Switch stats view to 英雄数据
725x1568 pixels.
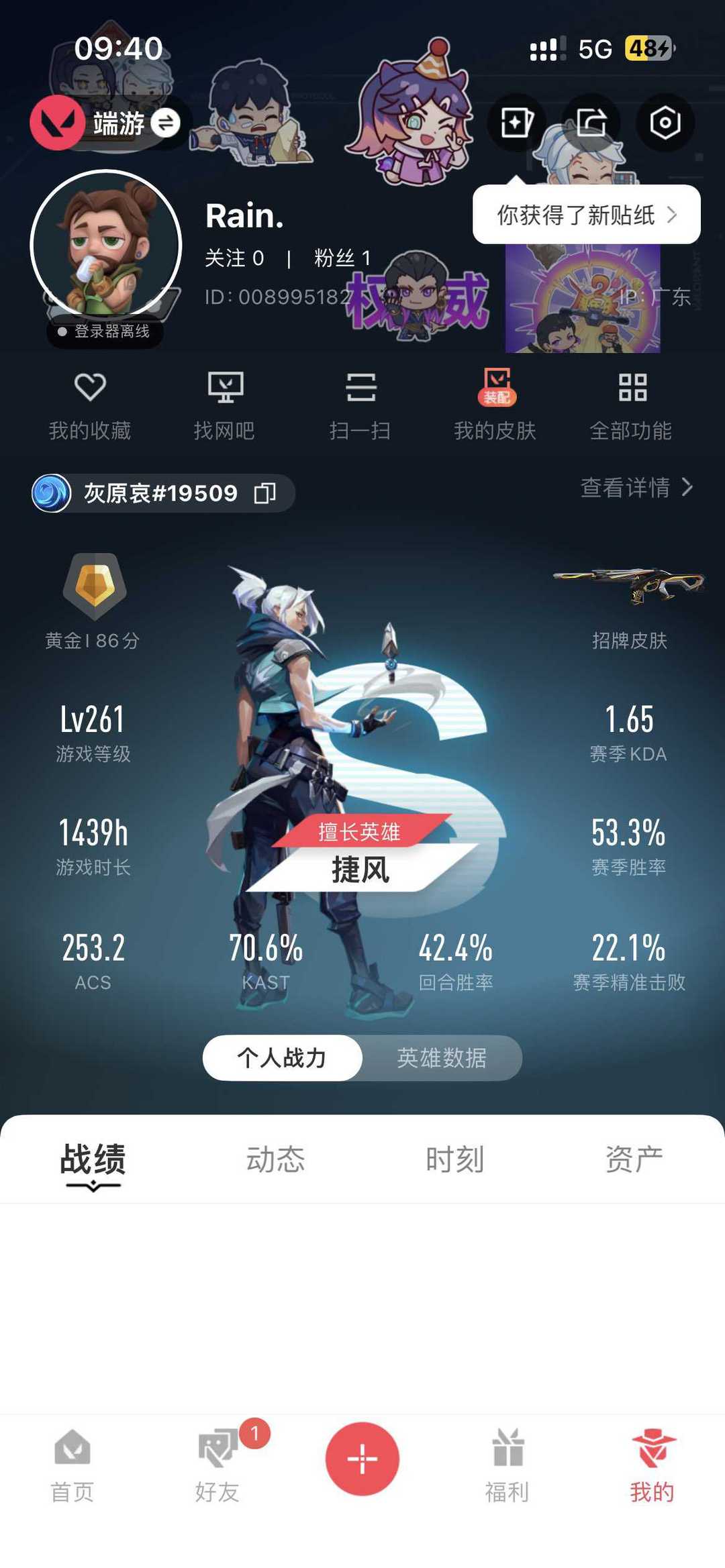coord(442,1058)
